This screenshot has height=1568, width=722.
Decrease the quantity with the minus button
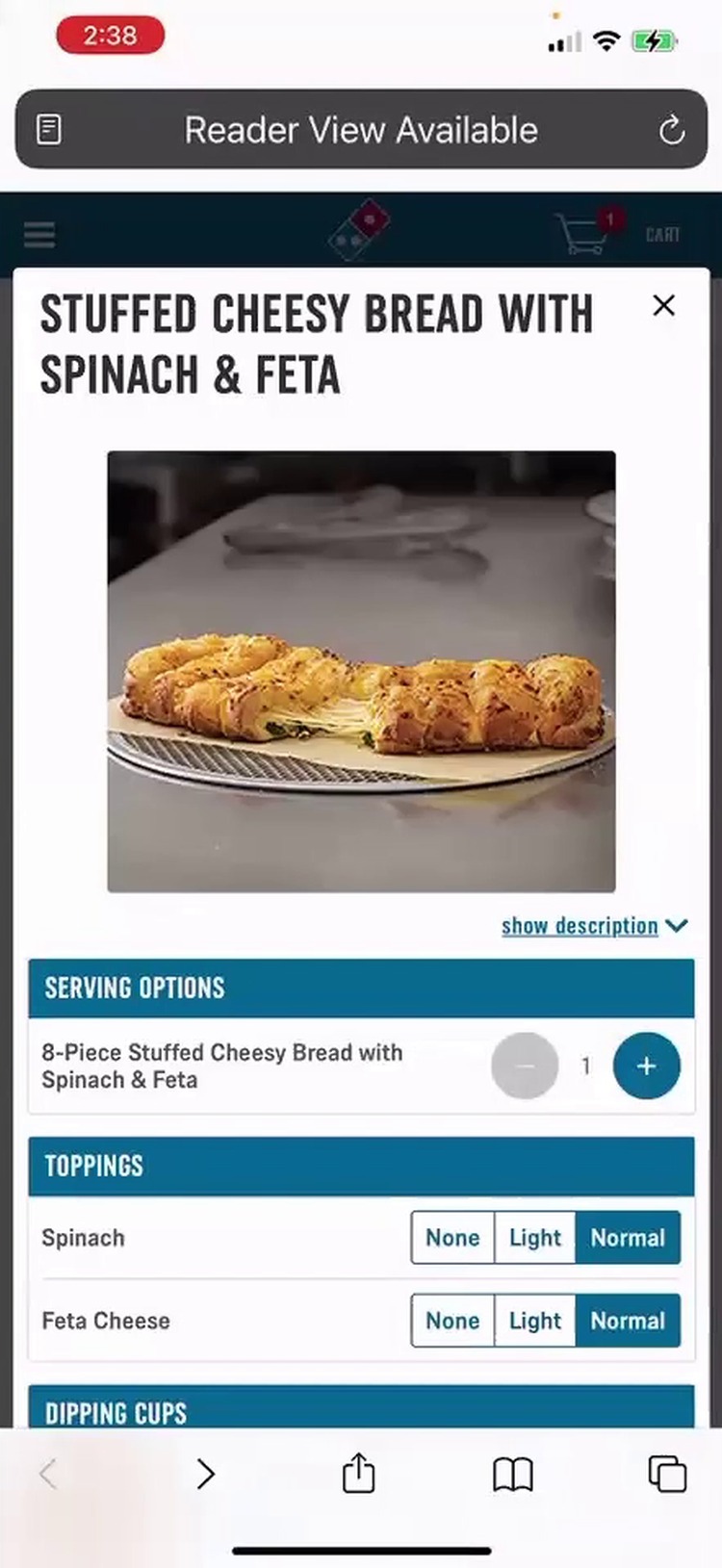pyautogui.click(x=525, y=1066)
